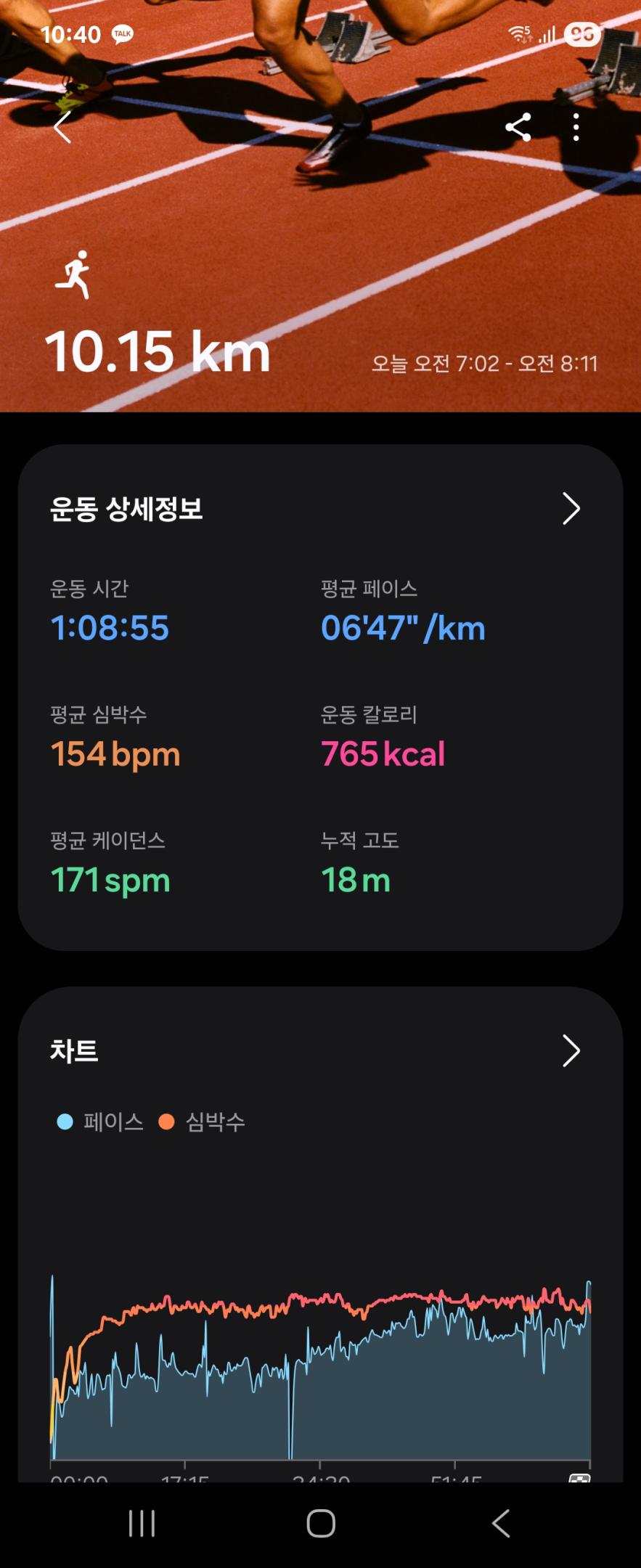Tap the system home button
The image size is (641, 1568).
(321, 1523)
